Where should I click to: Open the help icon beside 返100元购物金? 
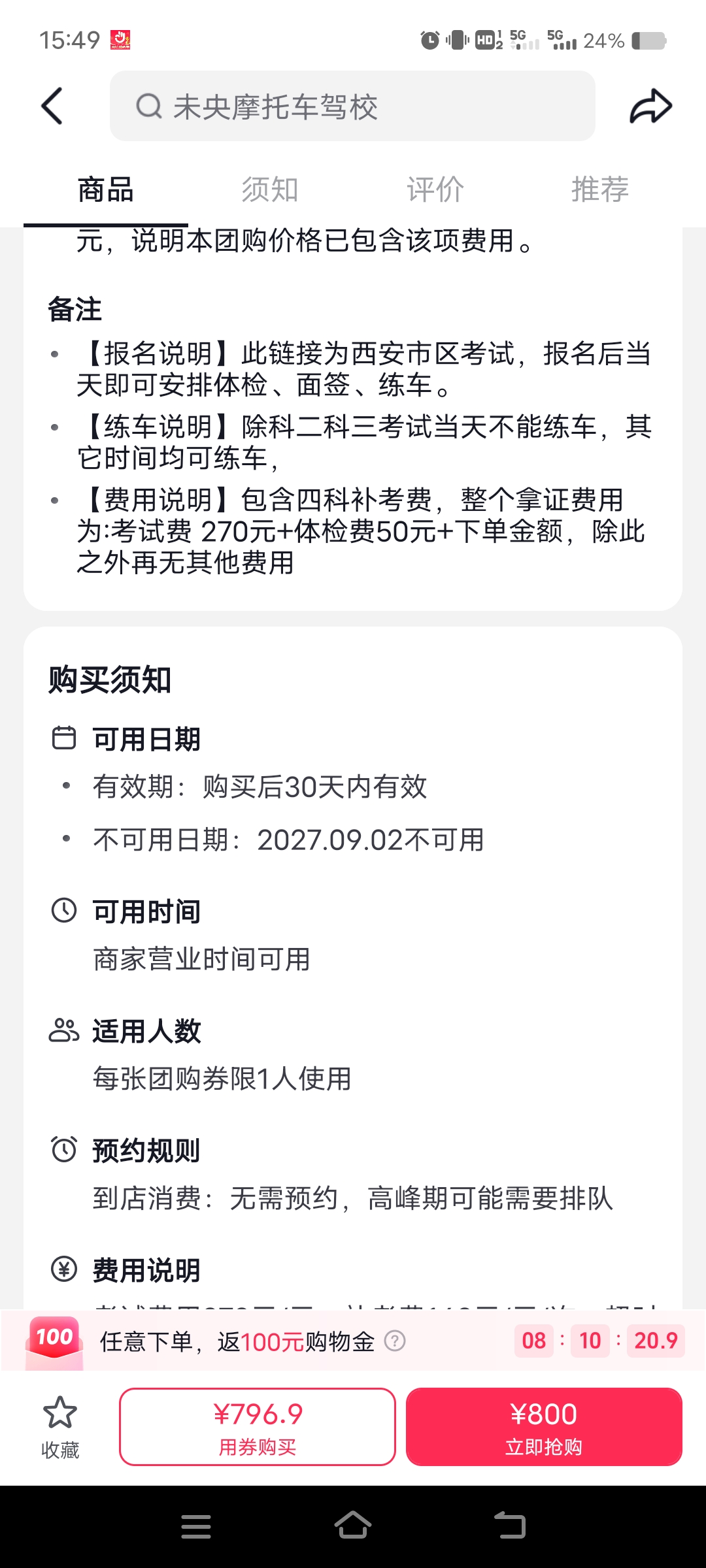tap(395, 1341)
